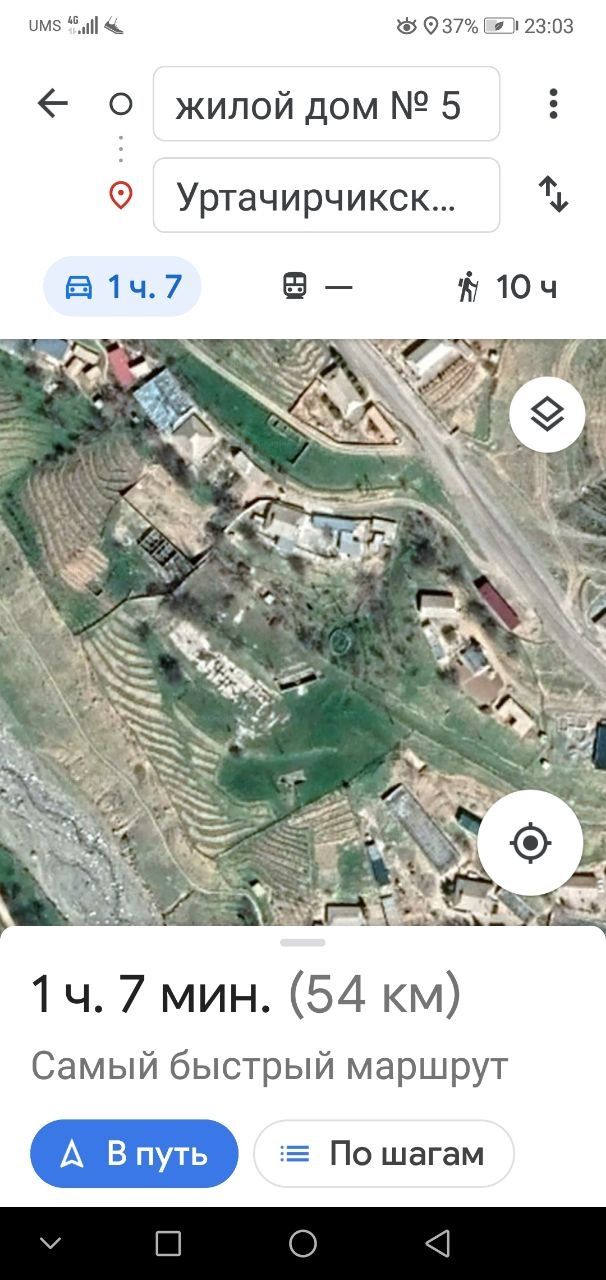This screenshot has height=1280, width=606.
Task: Switch to walking mode 10 ч
Action: tap(508, 287)
